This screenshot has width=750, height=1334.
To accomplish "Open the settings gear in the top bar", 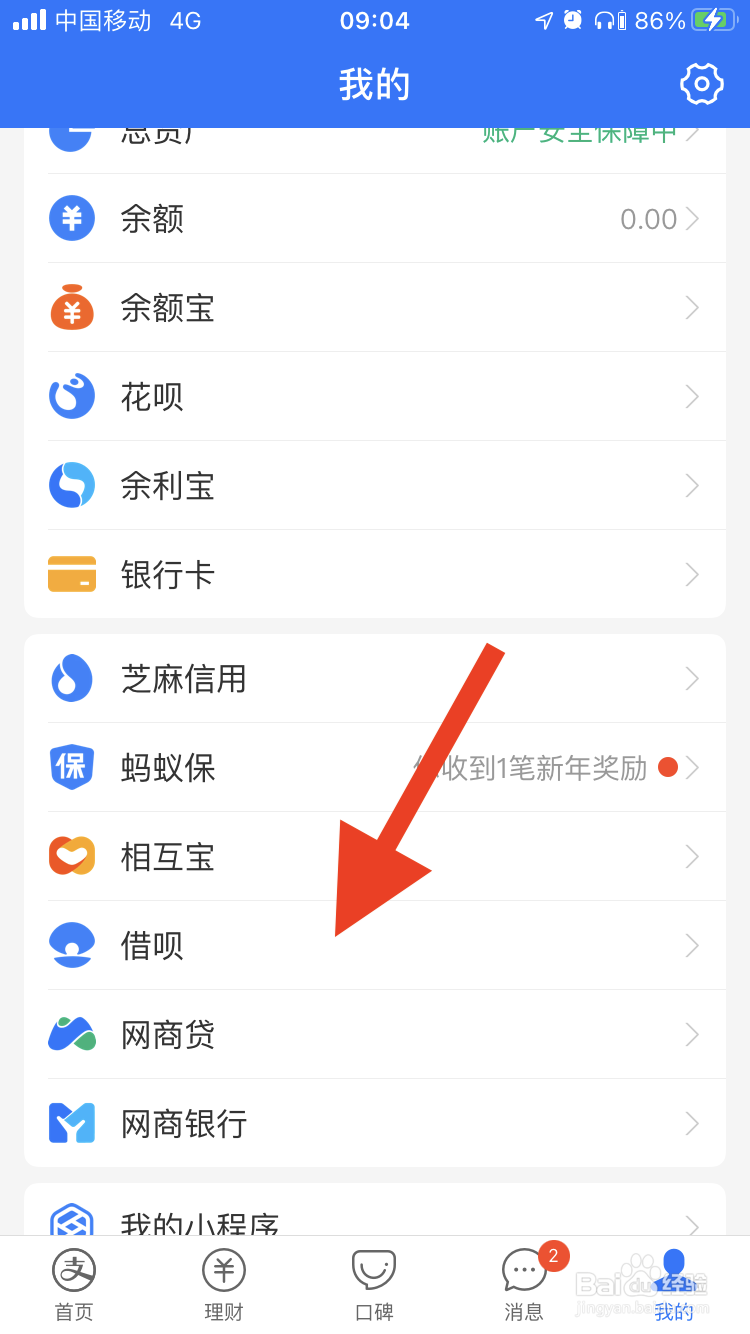I will [700, 84].
